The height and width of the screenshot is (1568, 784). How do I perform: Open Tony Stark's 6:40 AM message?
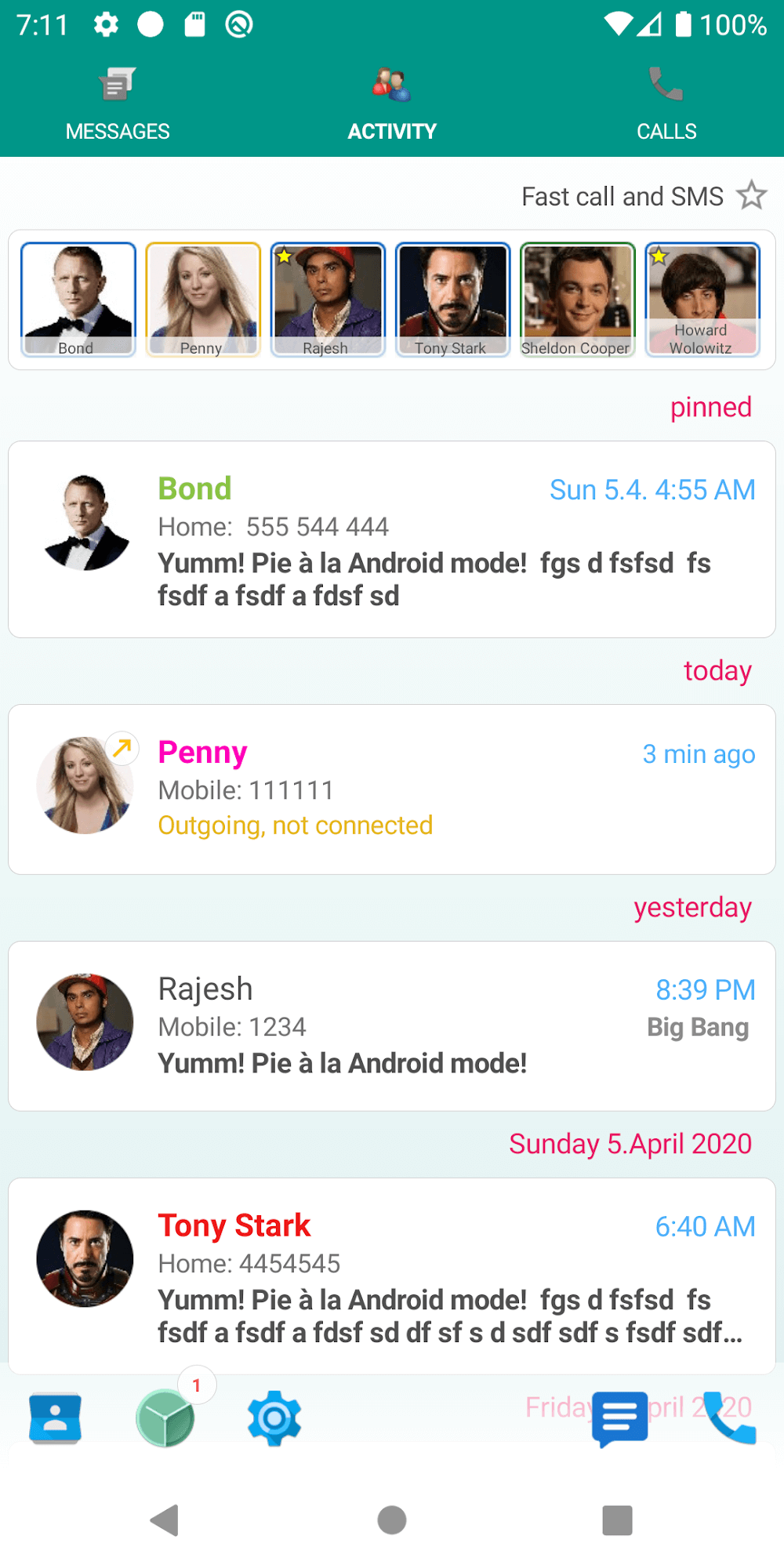pyautogui.click(x=392, y=1275)
